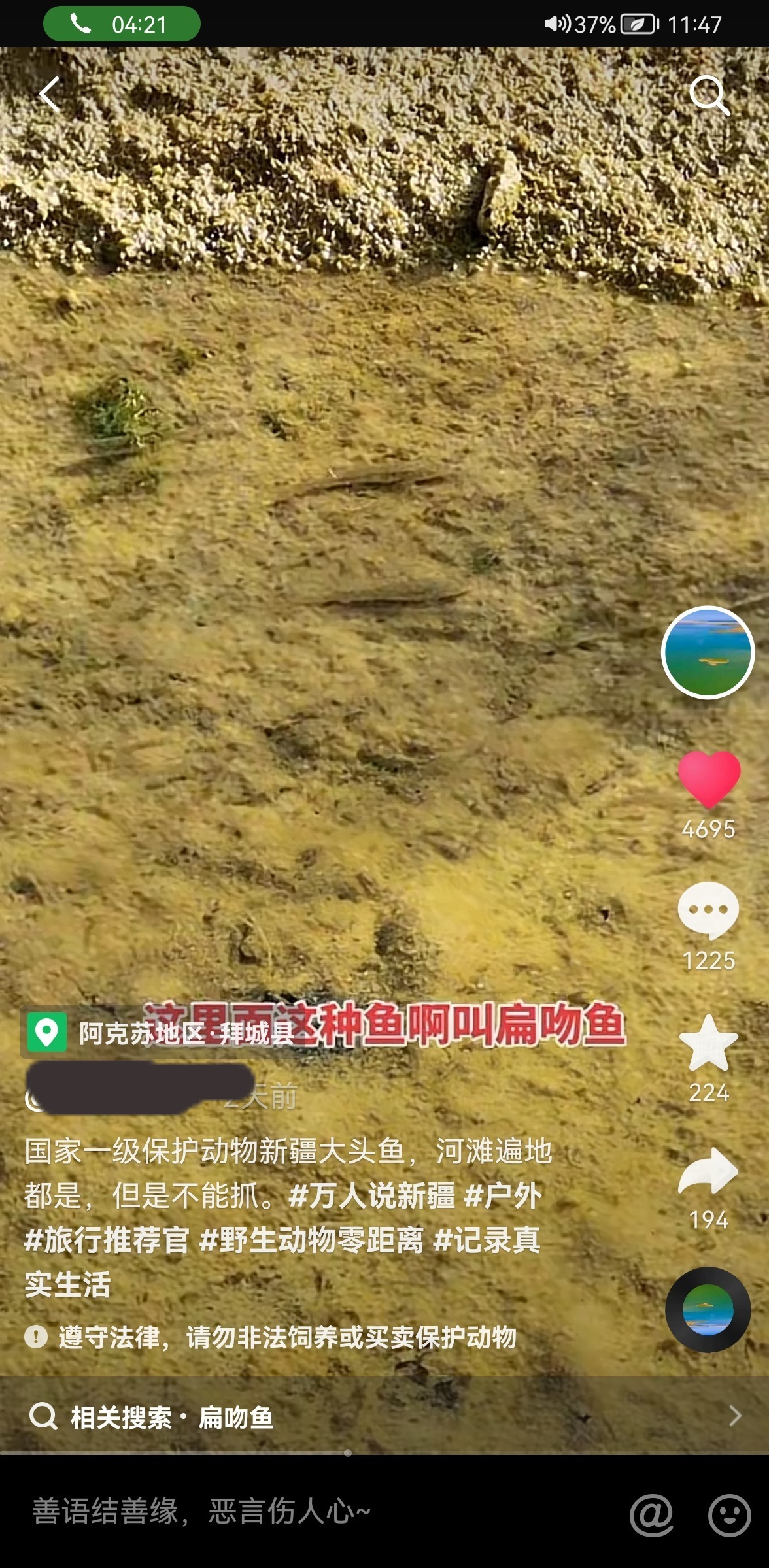Viewport: 769px width, 1568px height.
Task: Go back using the arrow icon
Action: tap(50, 94)
